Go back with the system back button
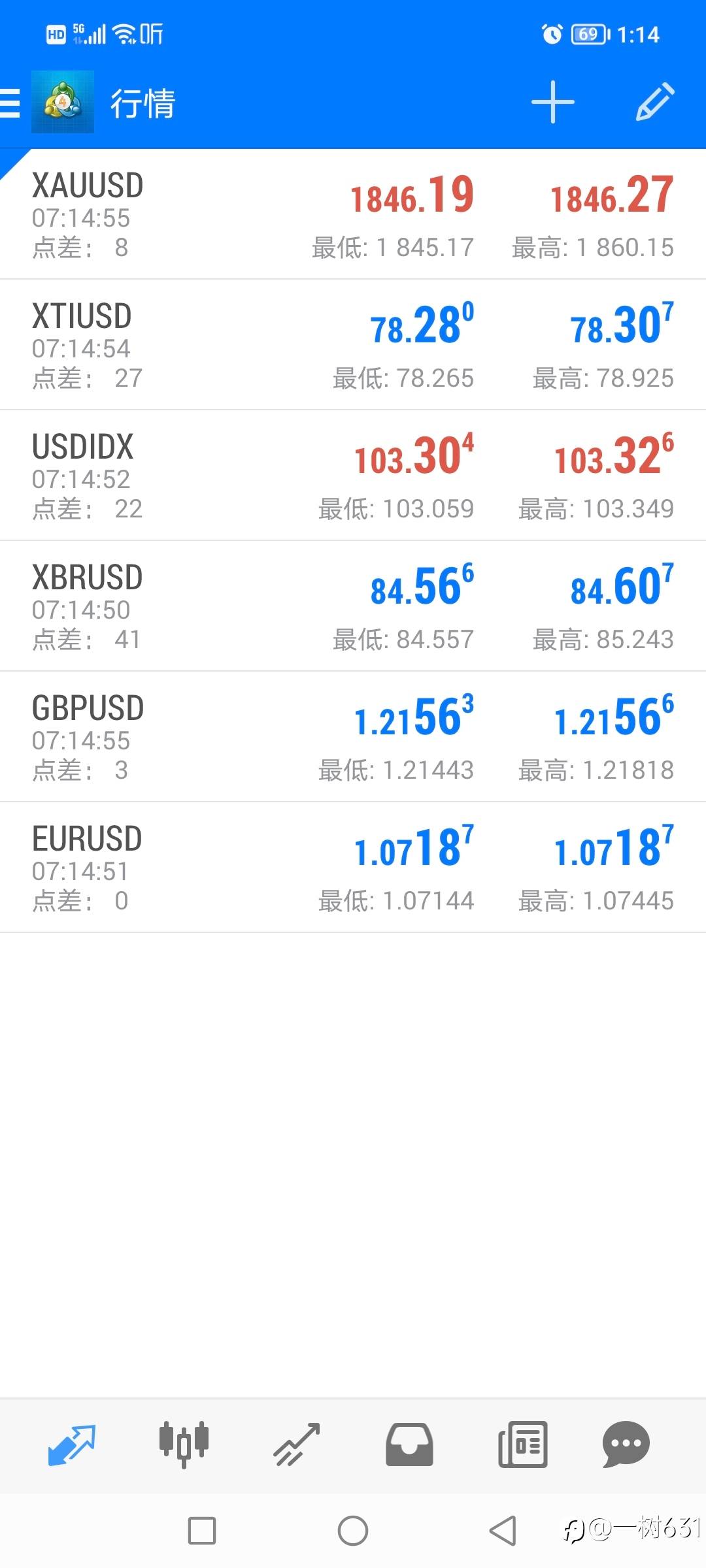 pos(503,1531)
